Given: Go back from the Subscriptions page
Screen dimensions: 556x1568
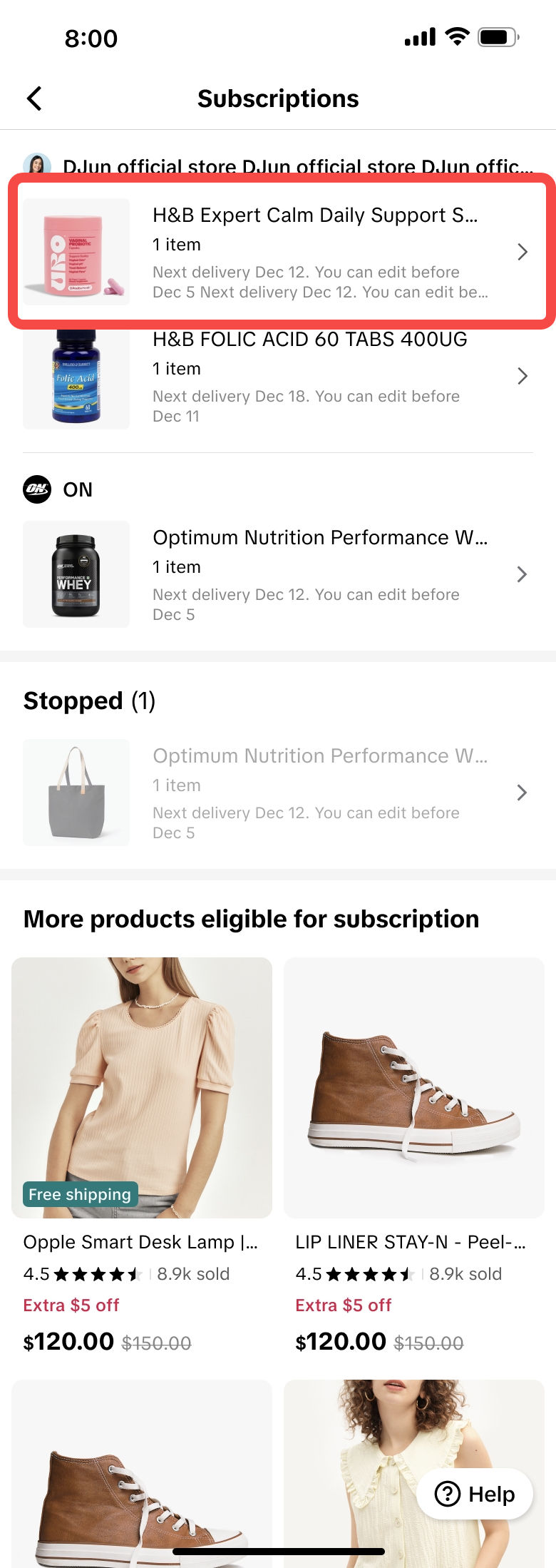Looking at the screenshot, I should [x=34, y=98].
